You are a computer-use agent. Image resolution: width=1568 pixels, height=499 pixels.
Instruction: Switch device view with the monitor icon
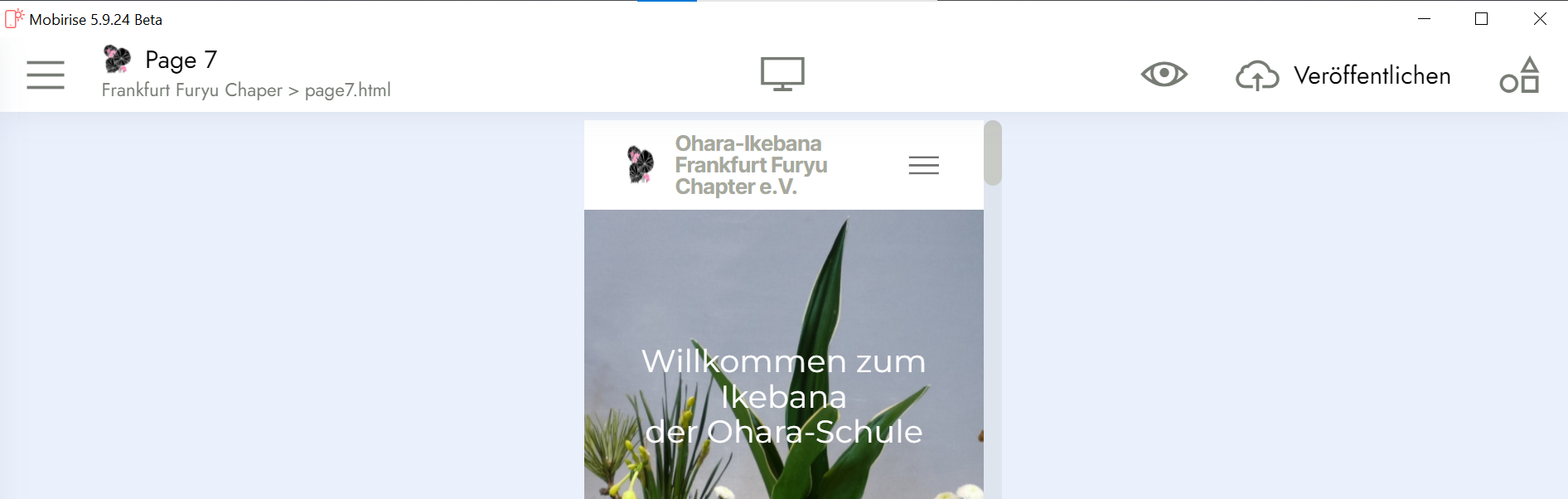782,74
